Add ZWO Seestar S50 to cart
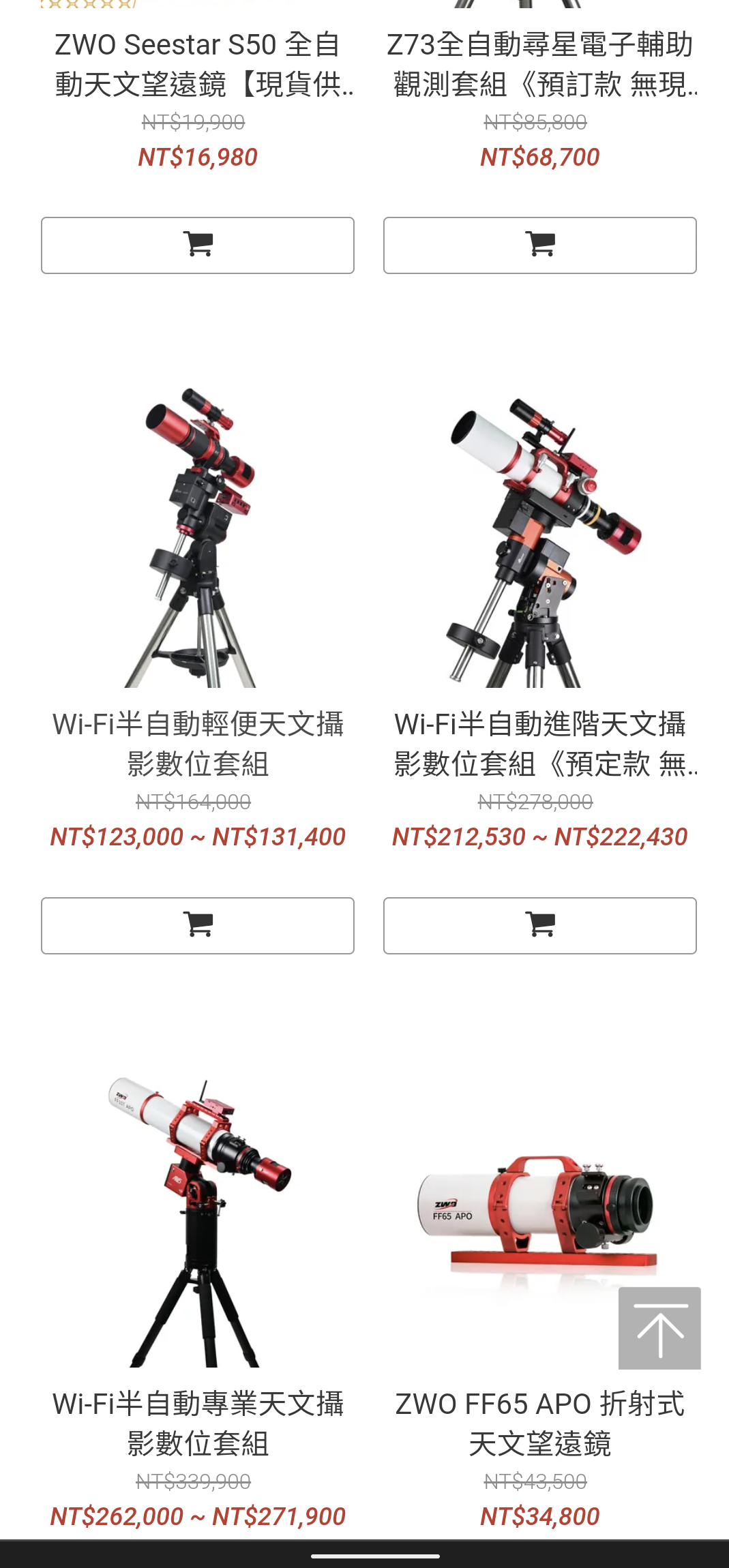Viewport: 729px width, 1568px height. pyautogui.click(x=198, y=245)
